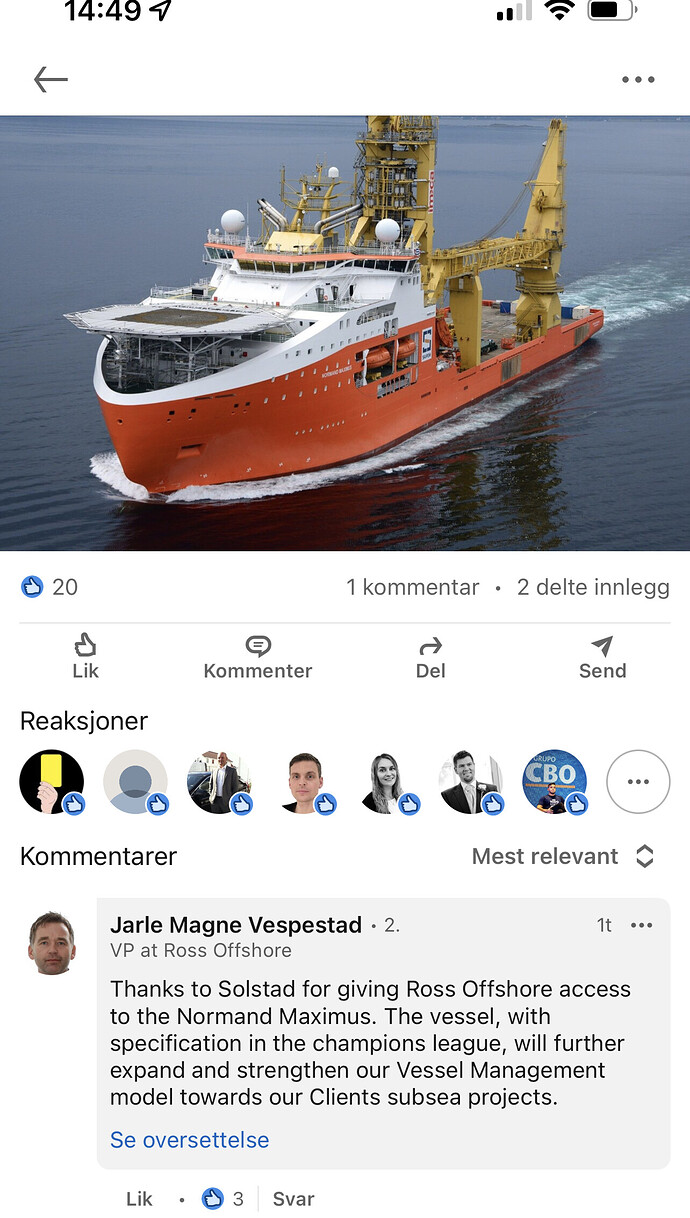690x1218 pixels.
Task: Like Jarle's comment with Lik
Action: coord(139,1198)
